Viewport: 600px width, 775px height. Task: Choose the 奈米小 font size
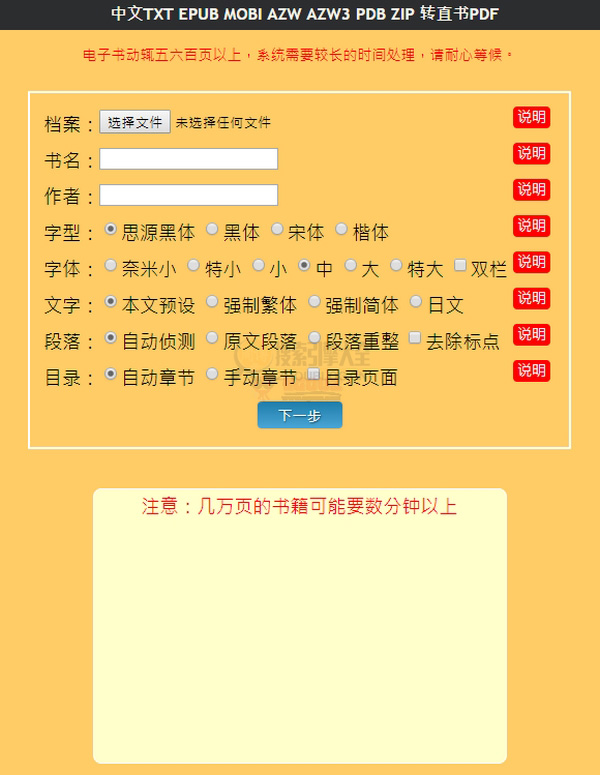point(110,266)
